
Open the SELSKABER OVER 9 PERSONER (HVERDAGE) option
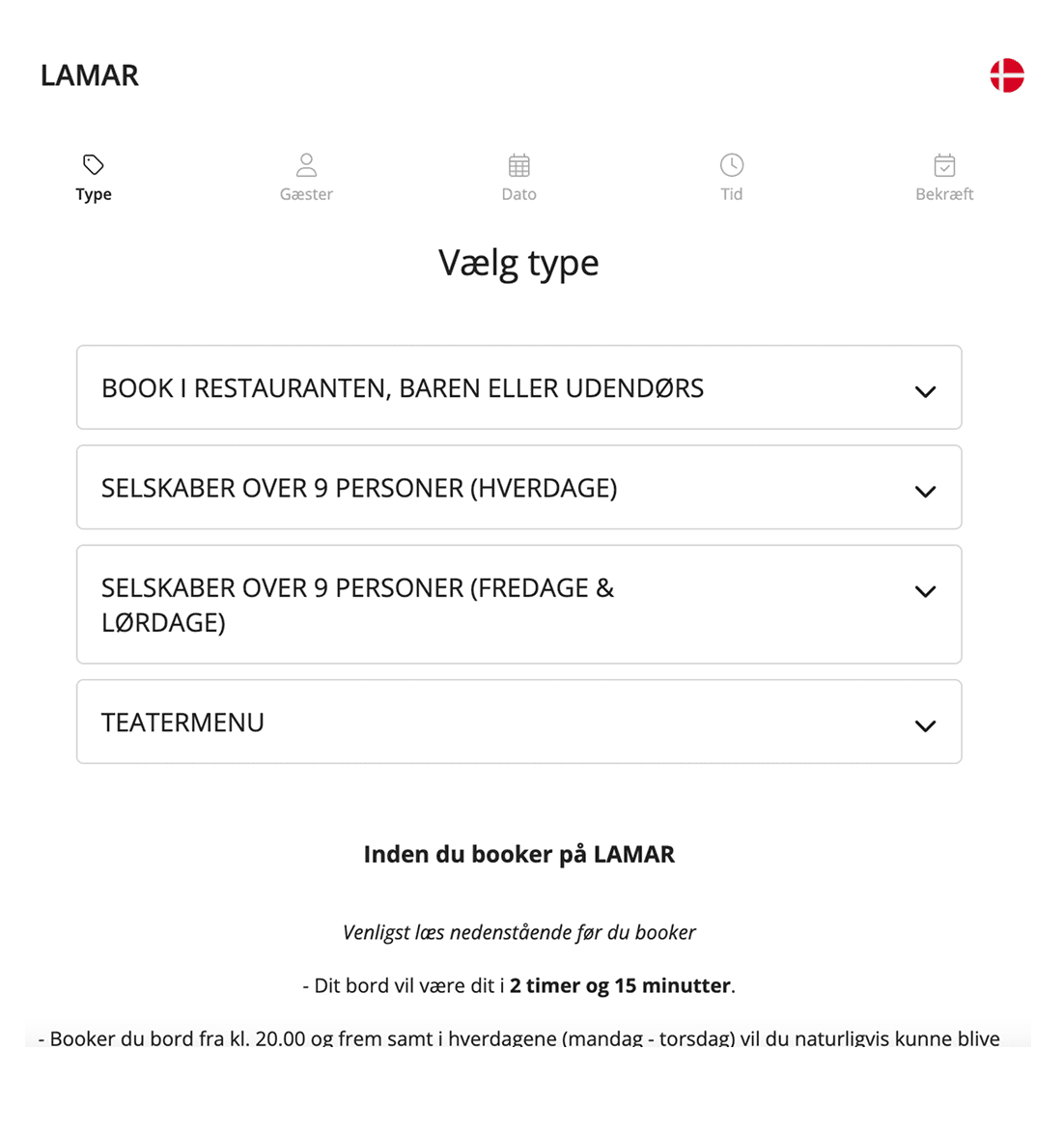[518, 487]
